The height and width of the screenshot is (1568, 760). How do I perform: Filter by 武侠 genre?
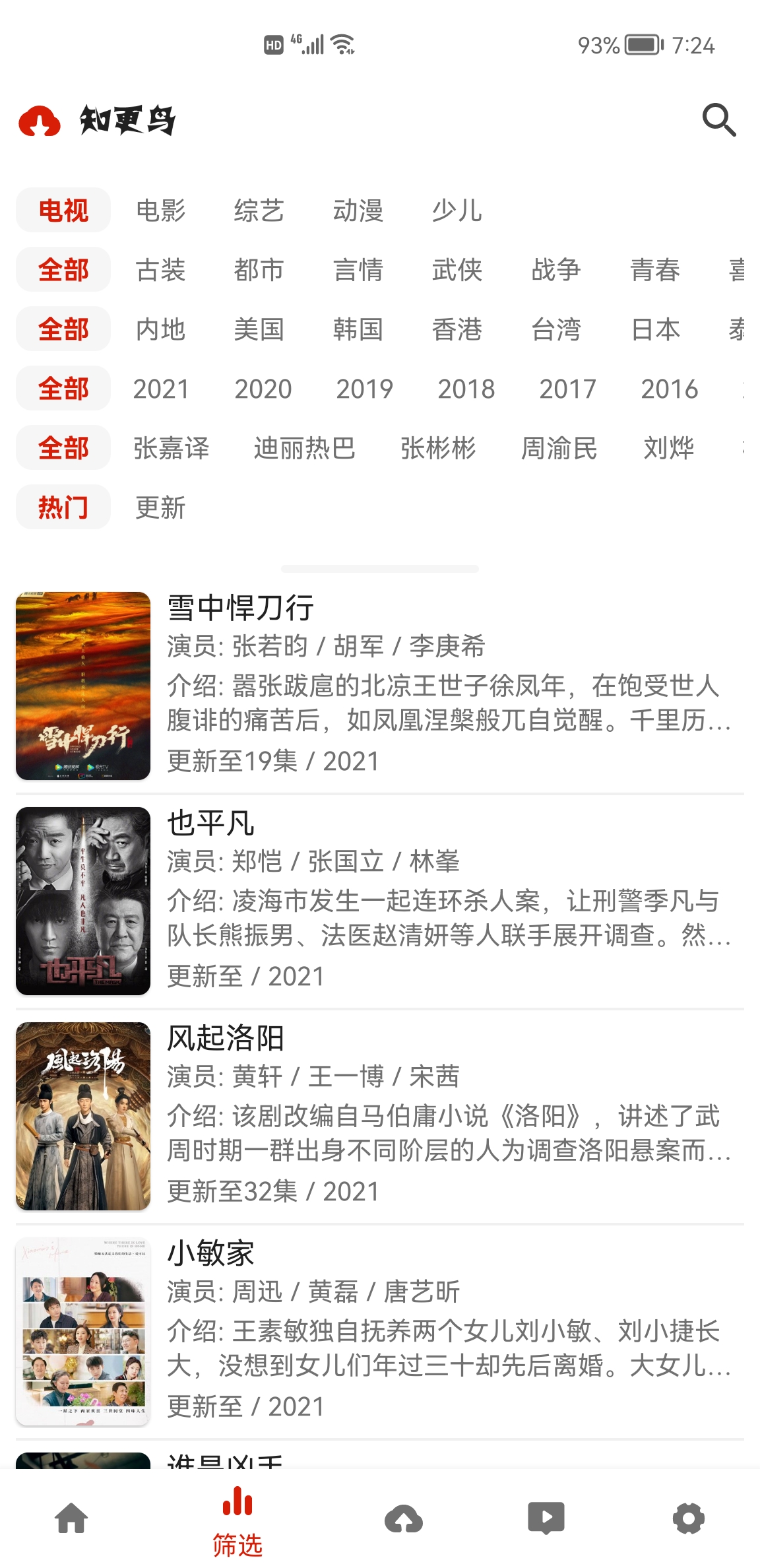tap(457, 270)
